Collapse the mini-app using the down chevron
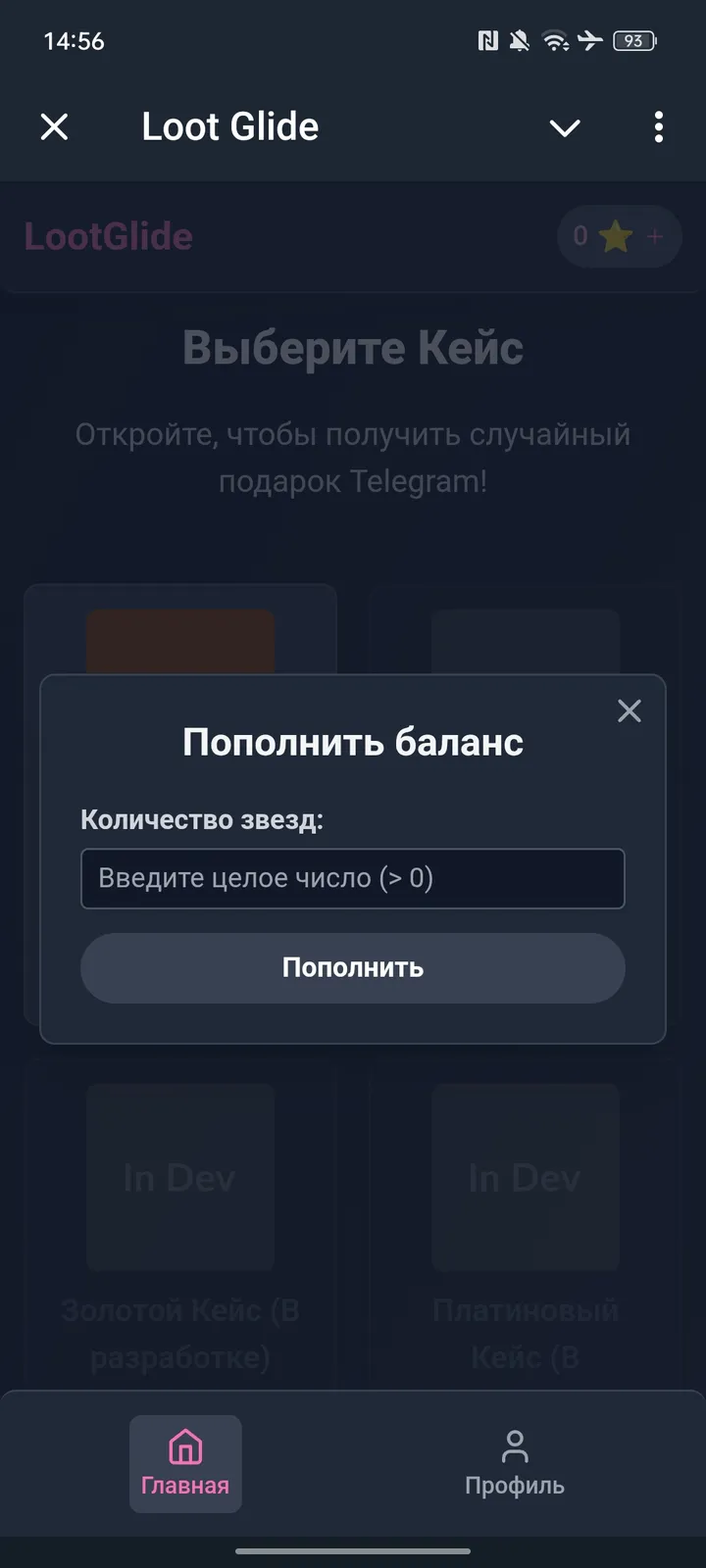Image resolution: width=706 pixels, height=1568 pixels. tap(565, 128)
